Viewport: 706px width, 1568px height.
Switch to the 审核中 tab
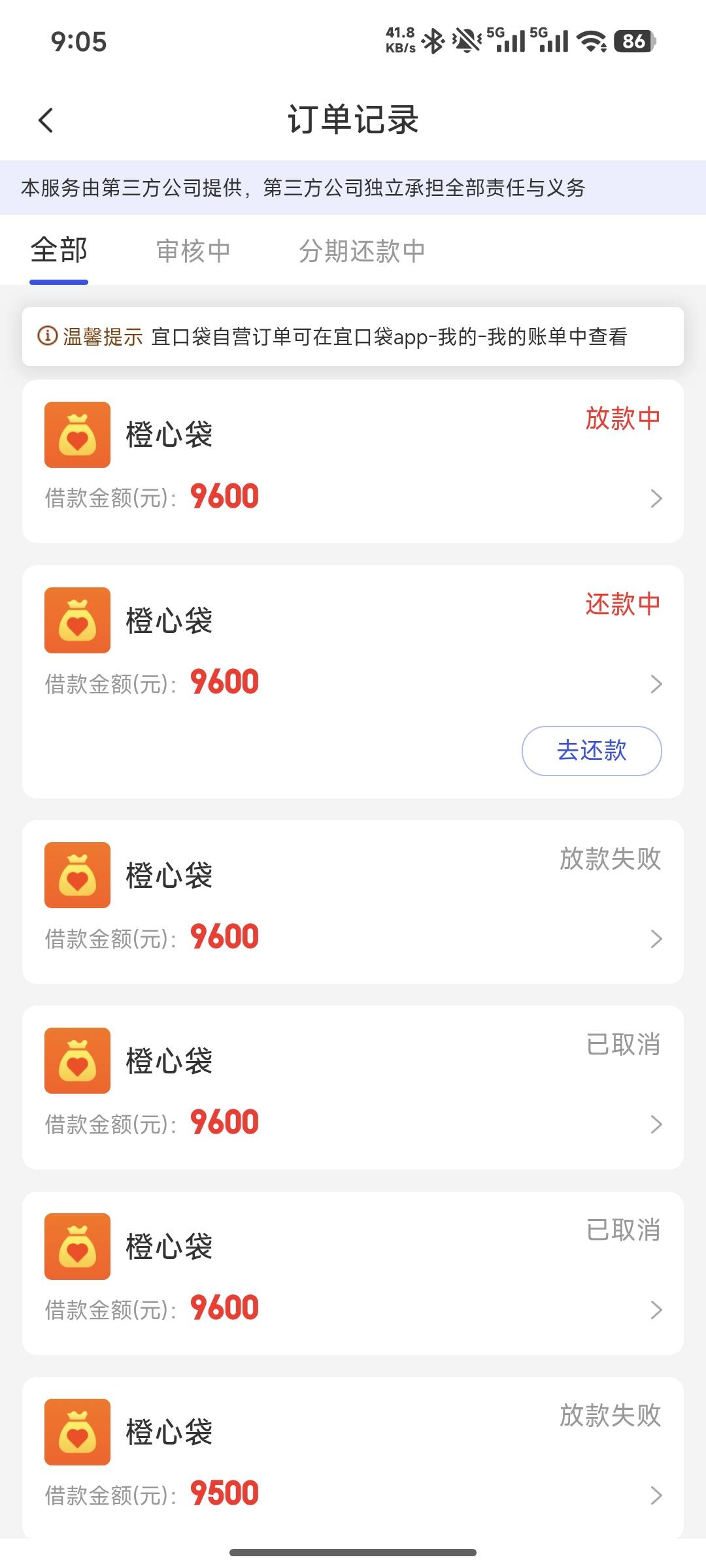[193, 251]
